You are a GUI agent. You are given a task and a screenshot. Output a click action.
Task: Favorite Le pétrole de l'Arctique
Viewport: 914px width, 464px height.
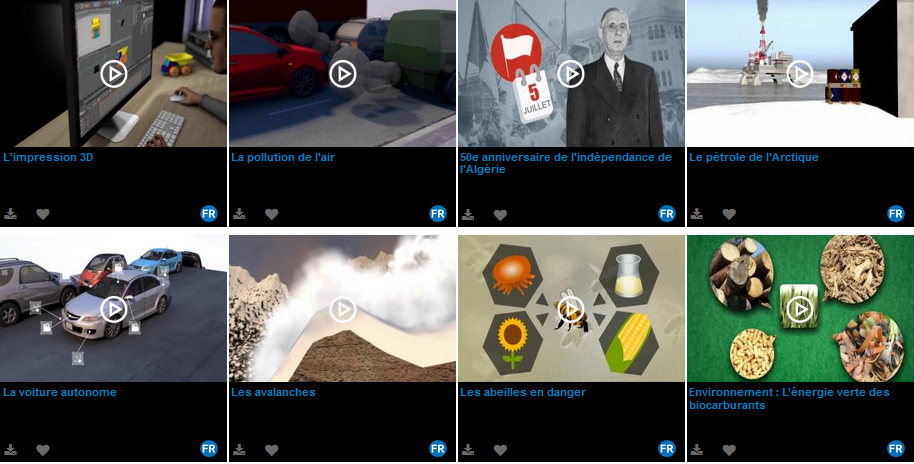(x=729, y=214)
